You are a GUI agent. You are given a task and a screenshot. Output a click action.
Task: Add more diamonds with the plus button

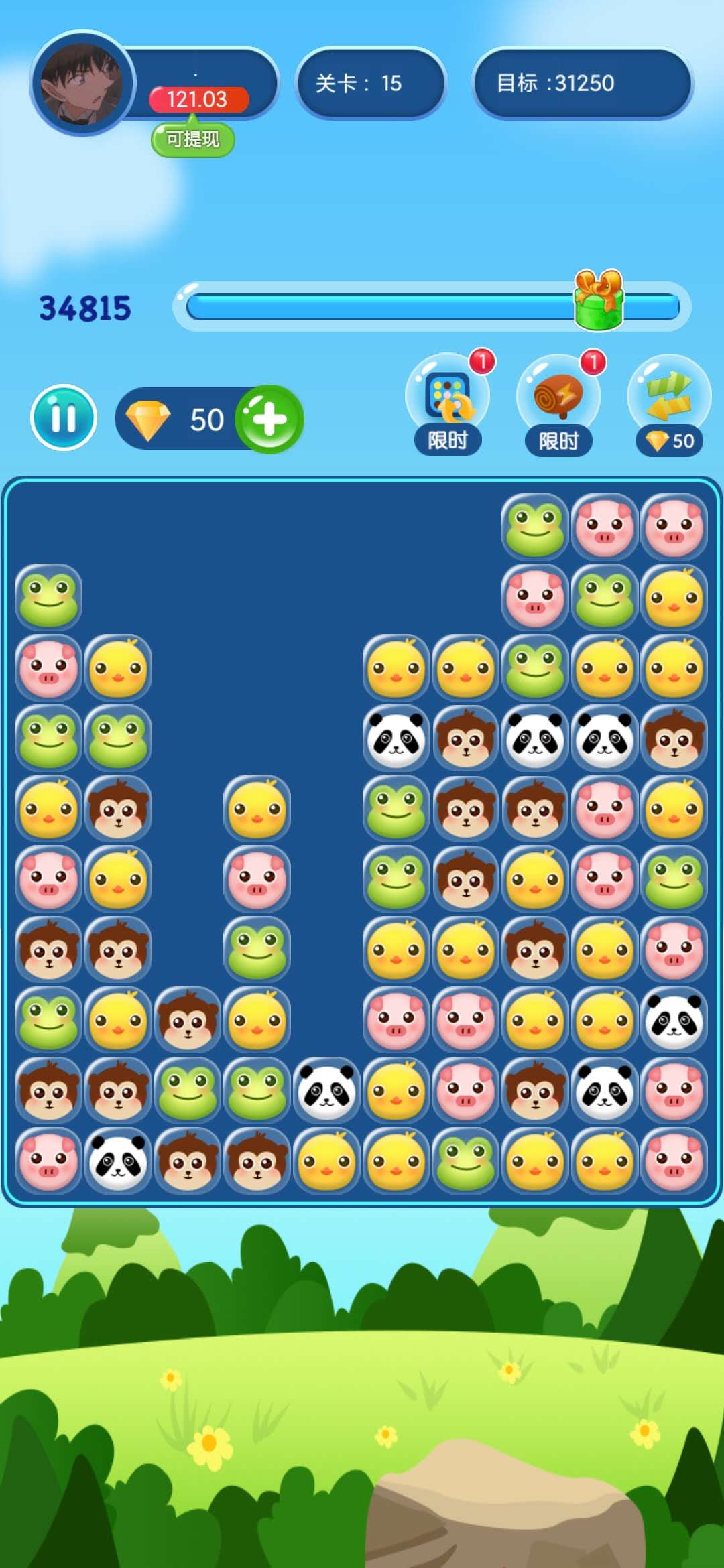[269, 419]
